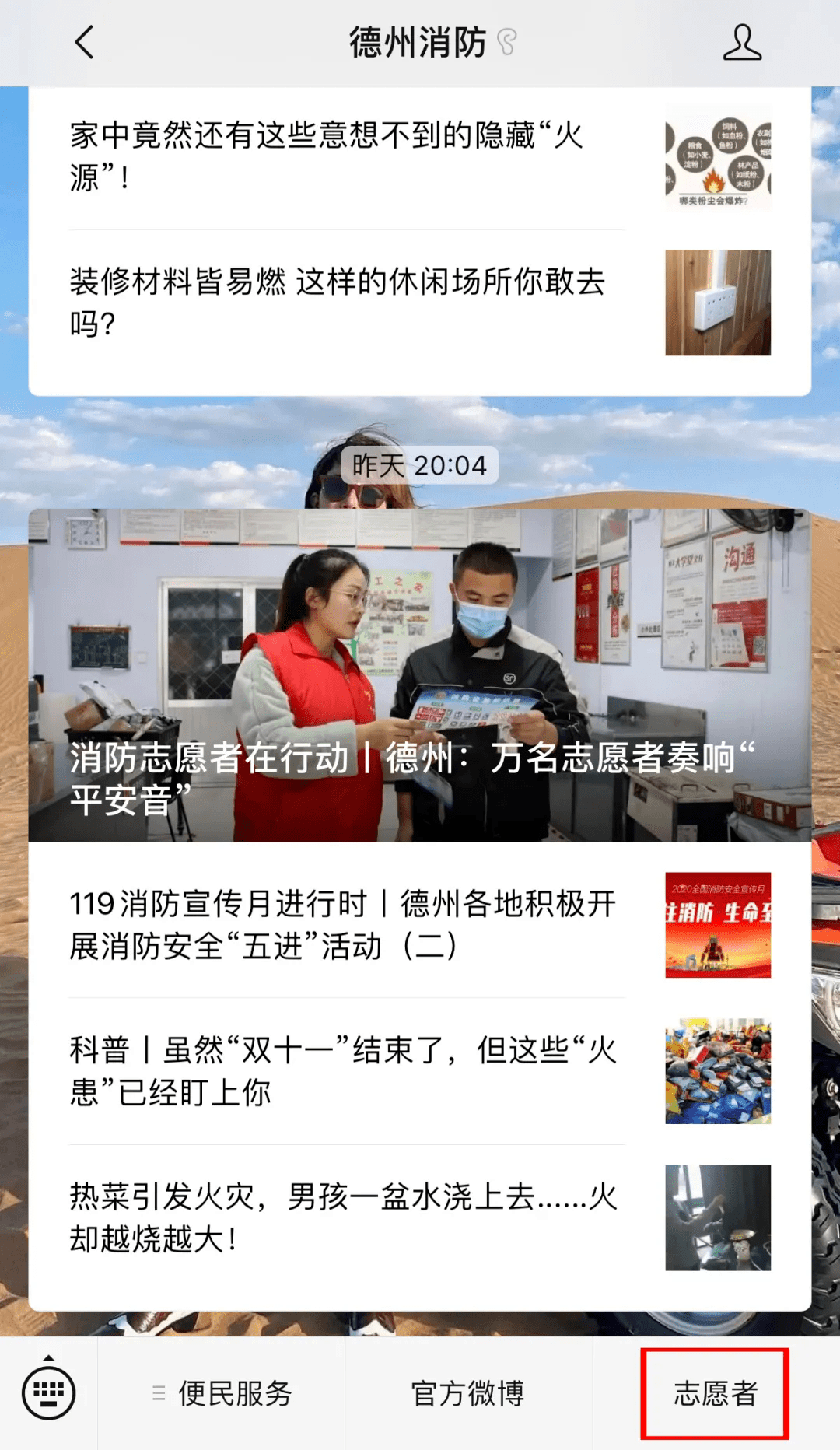This screenshot has width=840, height=1450.
Task: Open the 119 消防宣传月 activity article
Action: coord(342,926)
